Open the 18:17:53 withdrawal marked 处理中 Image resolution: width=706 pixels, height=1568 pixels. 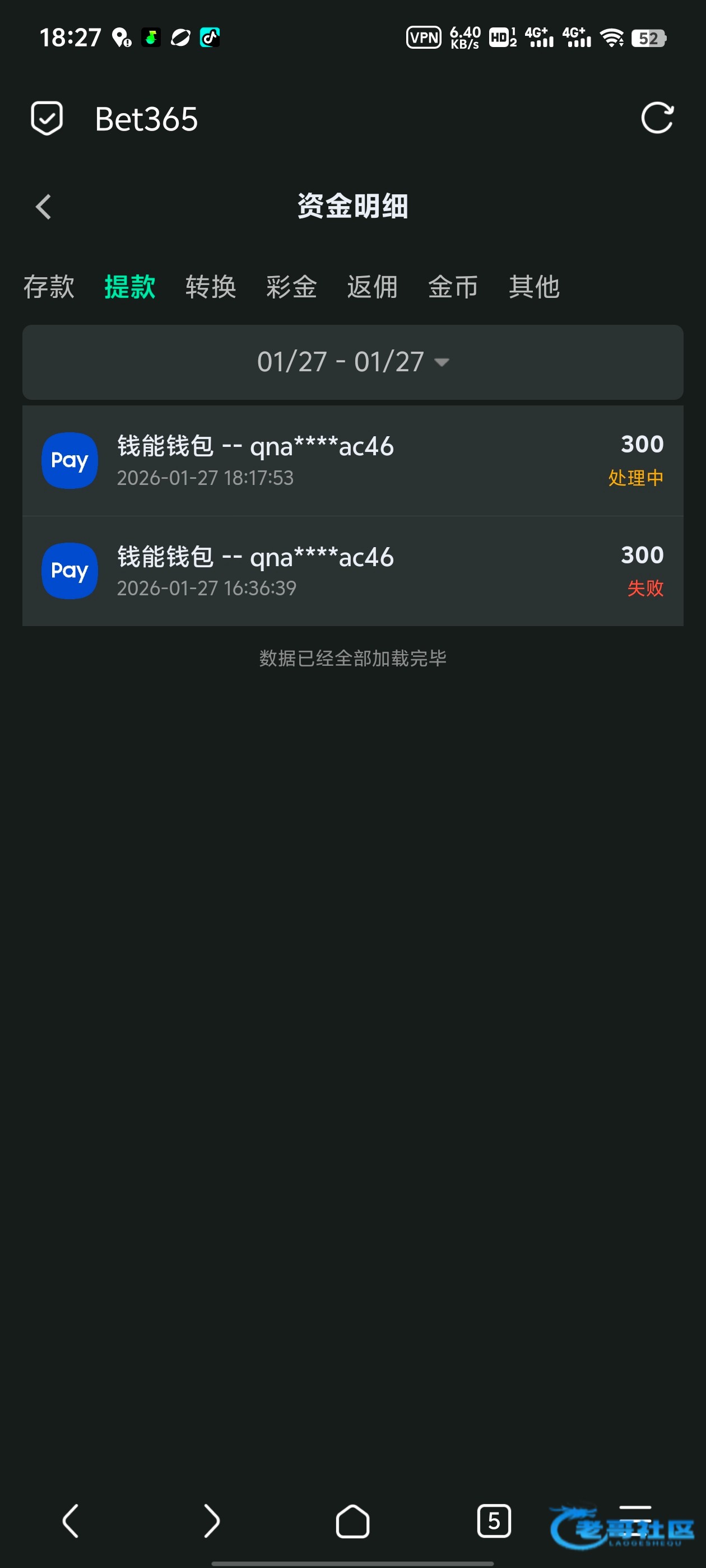click(352, 461)
